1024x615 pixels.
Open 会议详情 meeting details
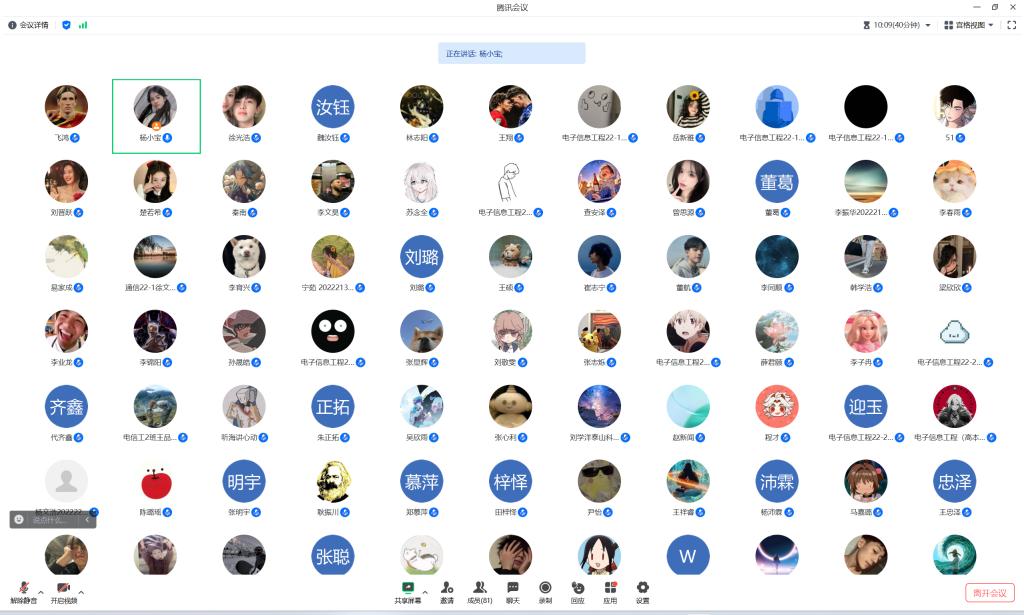pyautogui.click(x=29, y=25)
